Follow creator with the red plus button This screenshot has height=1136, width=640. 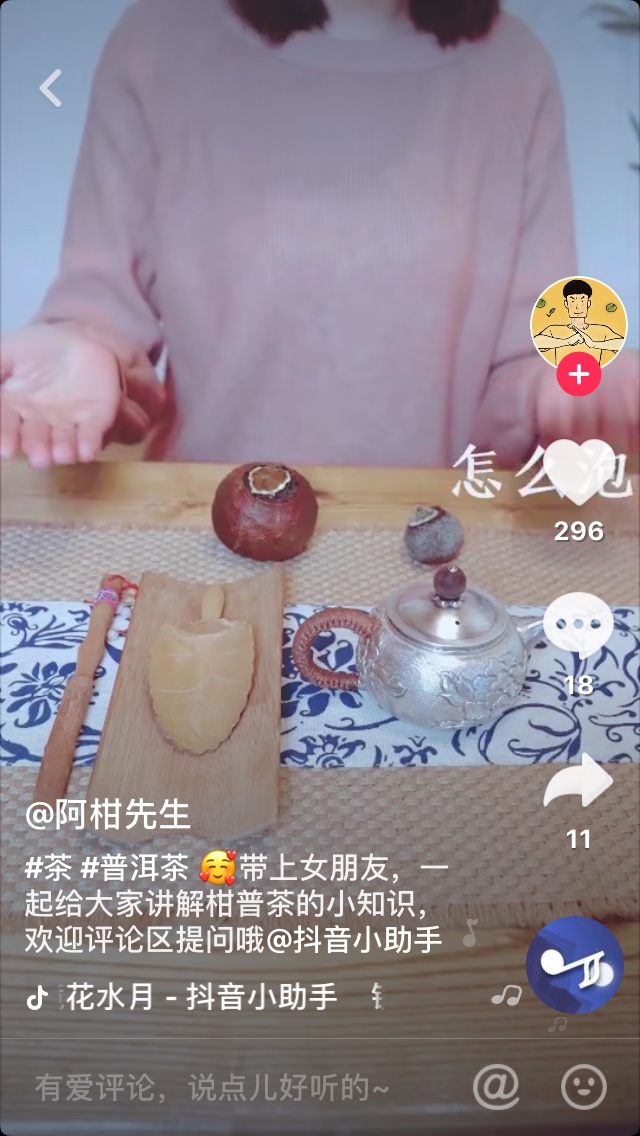[578, 376]
